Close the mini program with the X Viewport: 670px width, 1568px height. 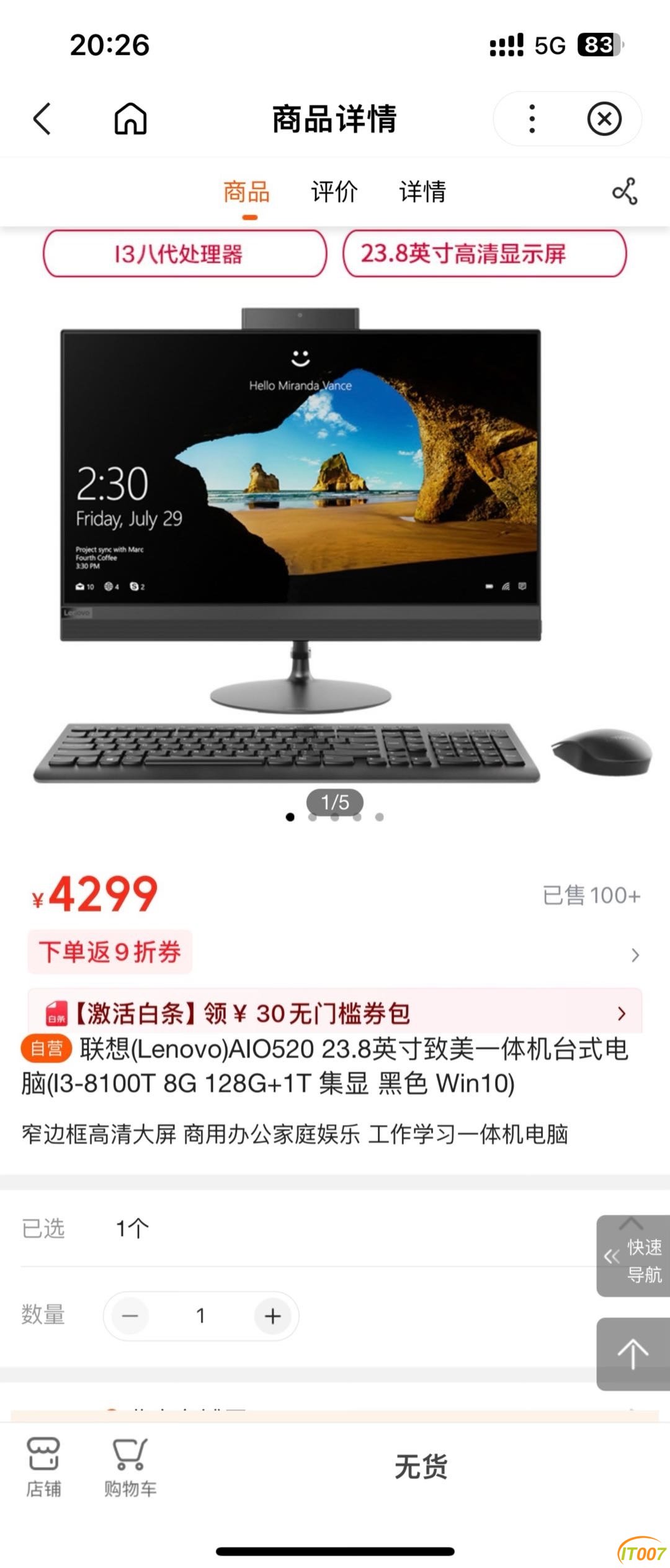604,119
